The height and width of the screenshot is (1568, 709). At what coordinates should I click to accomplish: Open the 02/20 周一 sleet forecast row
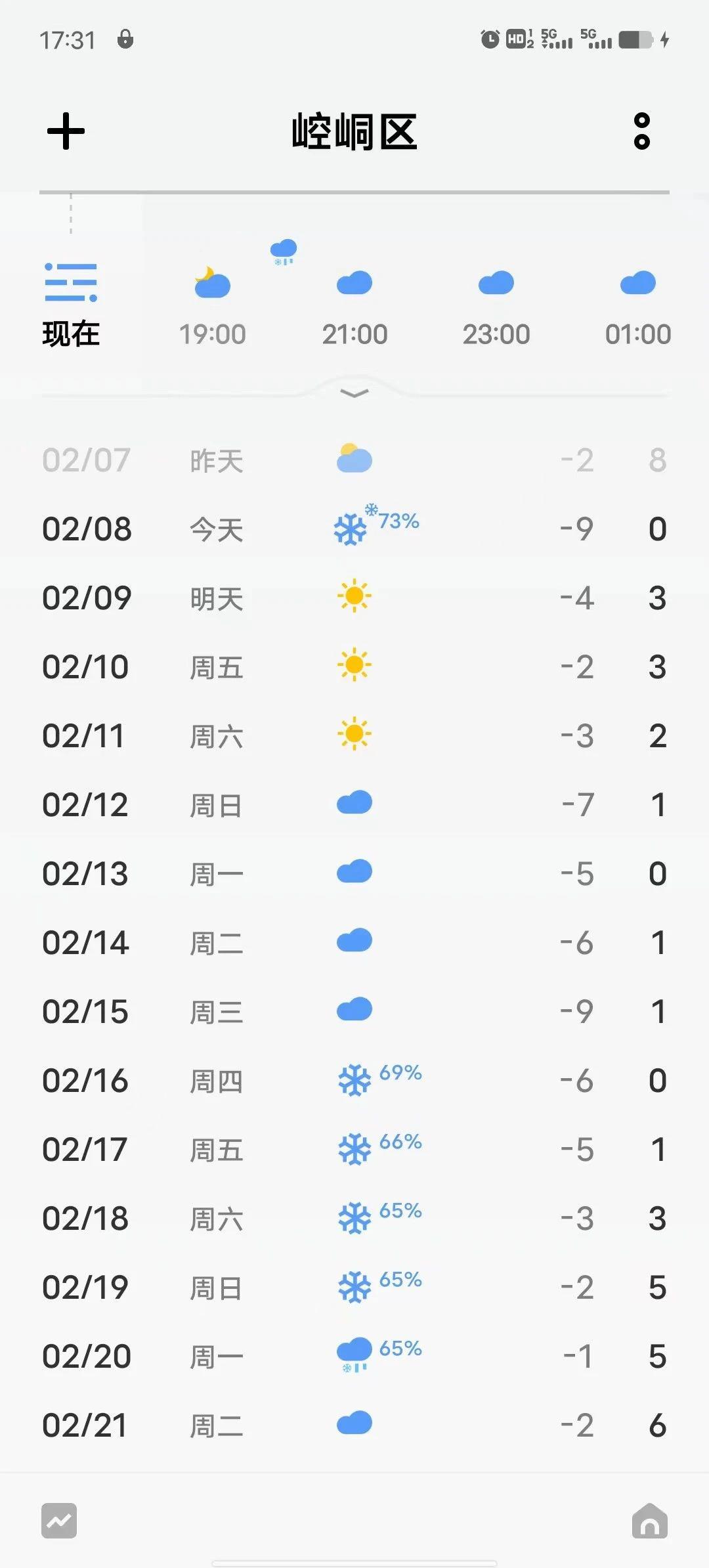click(354, 1357)
